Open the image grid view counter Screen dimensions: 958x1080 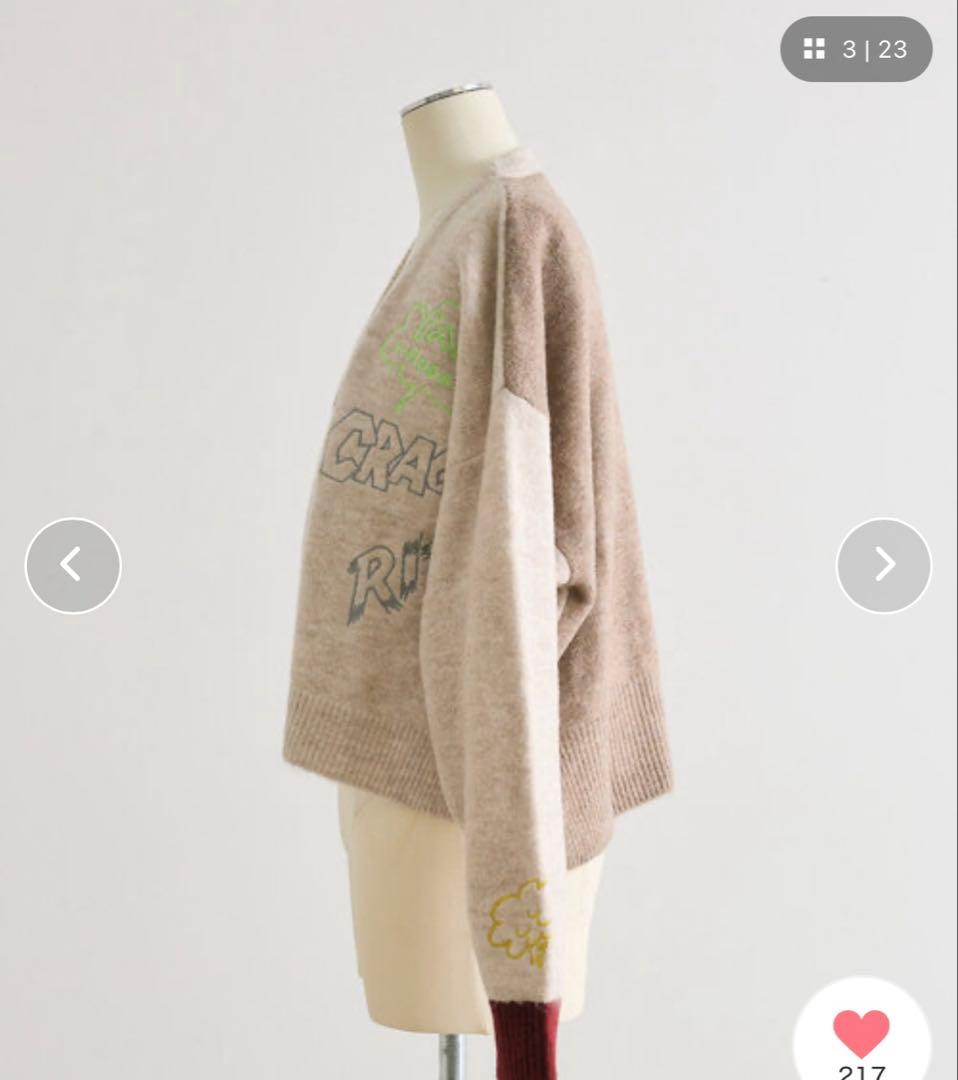pyautogui.click(x=856, y=49)
